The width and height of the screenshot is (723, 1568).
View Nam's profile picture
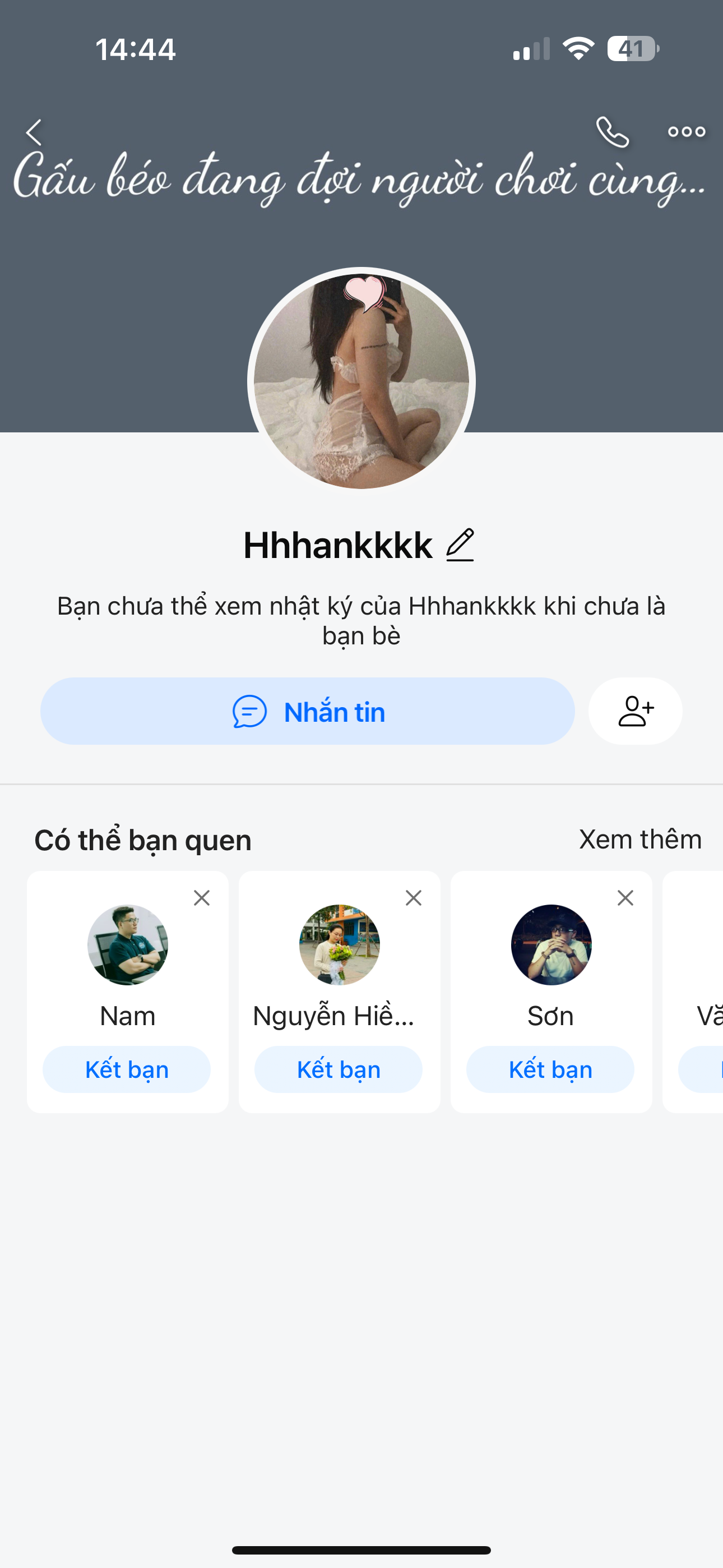click(127, 945)
